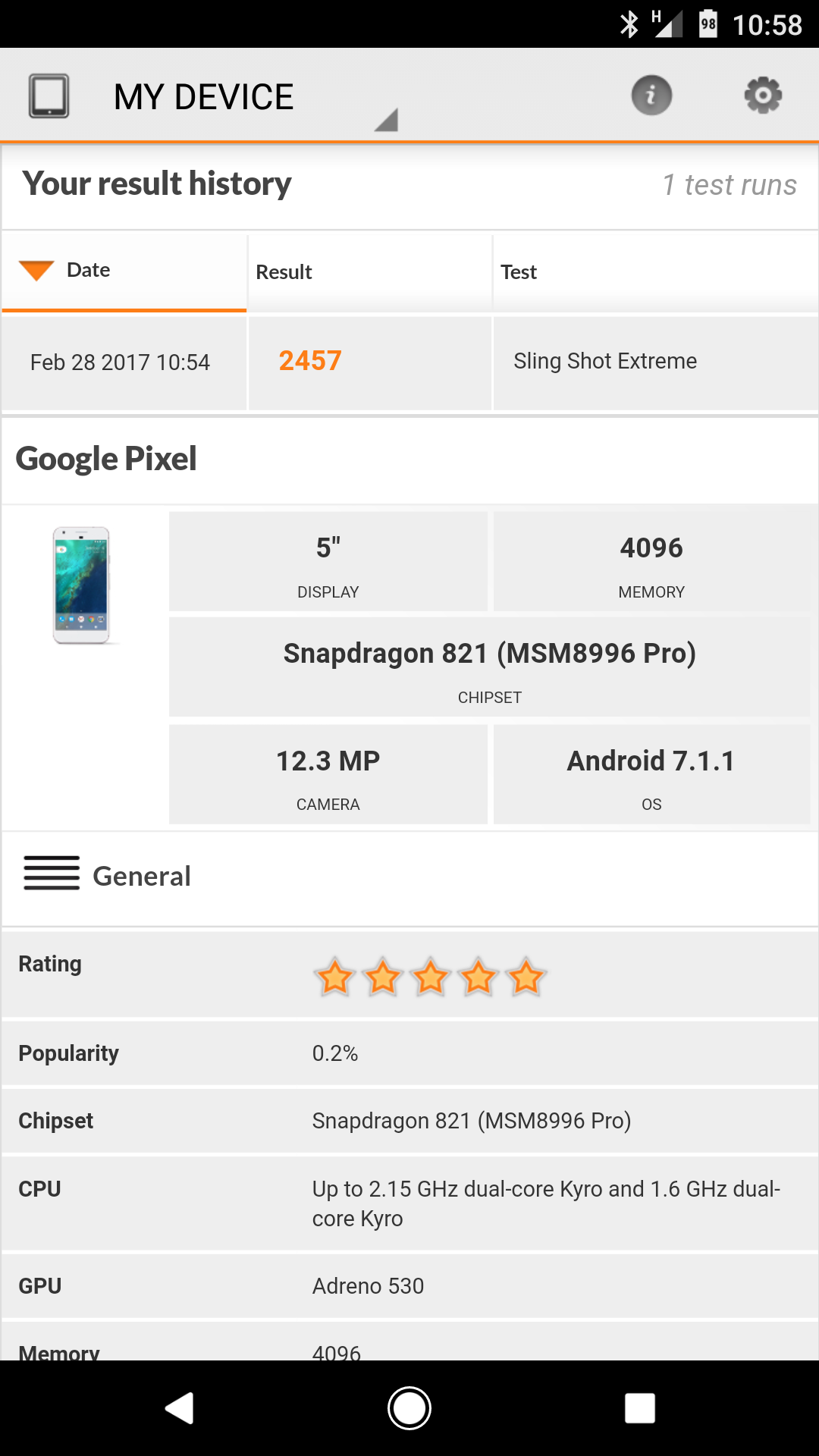Open the info icon
Viewport: 819px width, 1456px height.
[x=651, y=96]
